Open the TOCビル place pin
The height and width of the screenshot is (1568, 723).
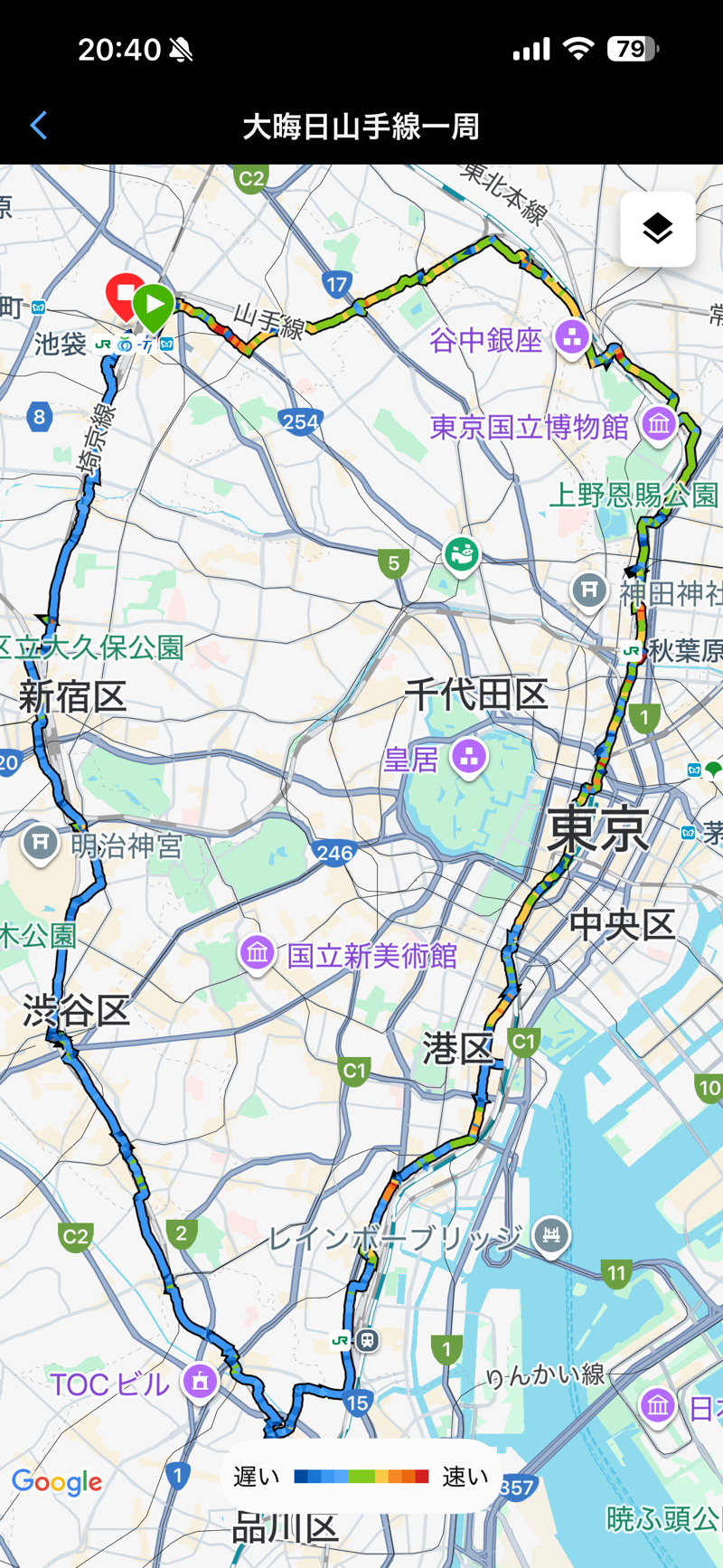pyautogui.click(x=200, y=1381)
